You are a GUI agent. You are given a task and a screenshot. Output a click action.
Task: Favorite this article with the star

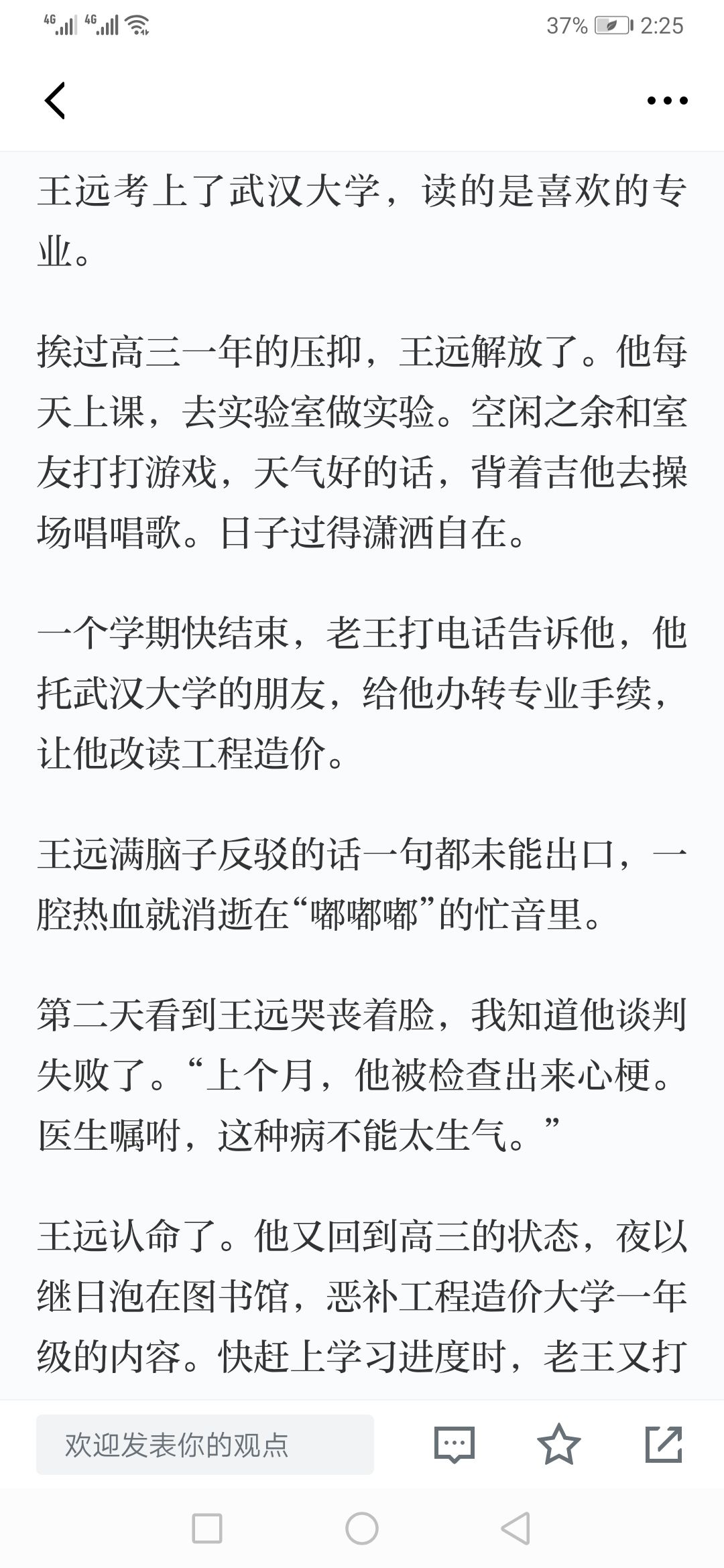[x=558, y=1444]
